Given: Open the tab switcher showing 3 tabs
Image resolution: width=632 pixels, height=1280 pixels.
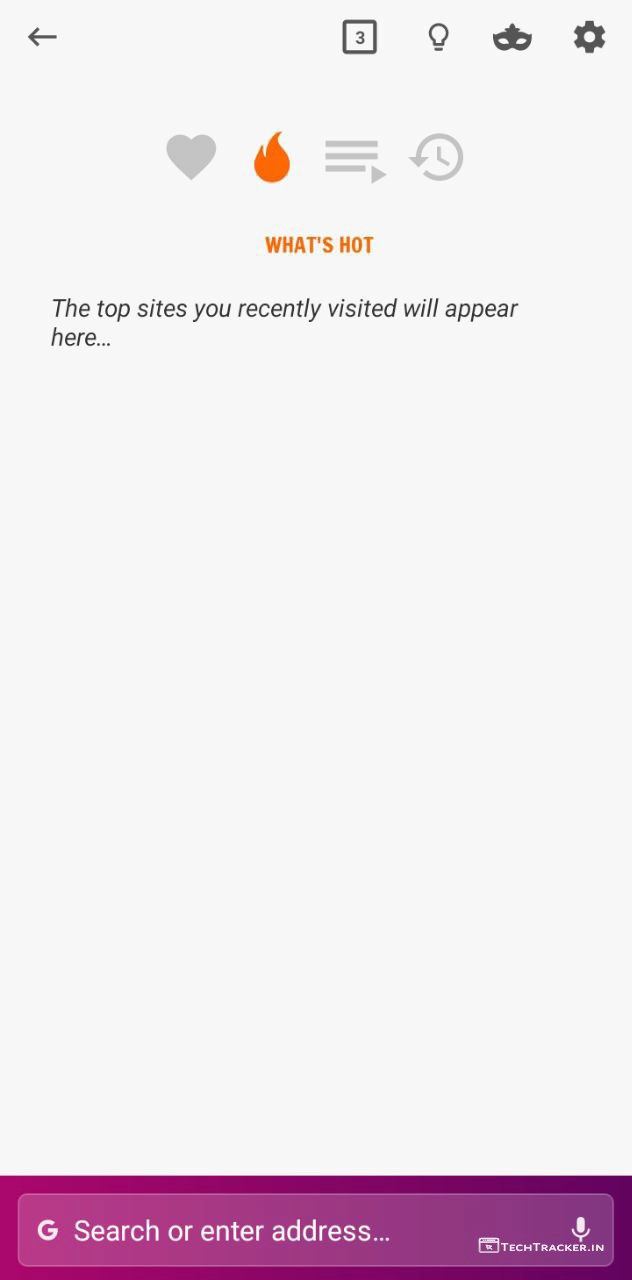Looking at the screenshot, I should [360, 38].
